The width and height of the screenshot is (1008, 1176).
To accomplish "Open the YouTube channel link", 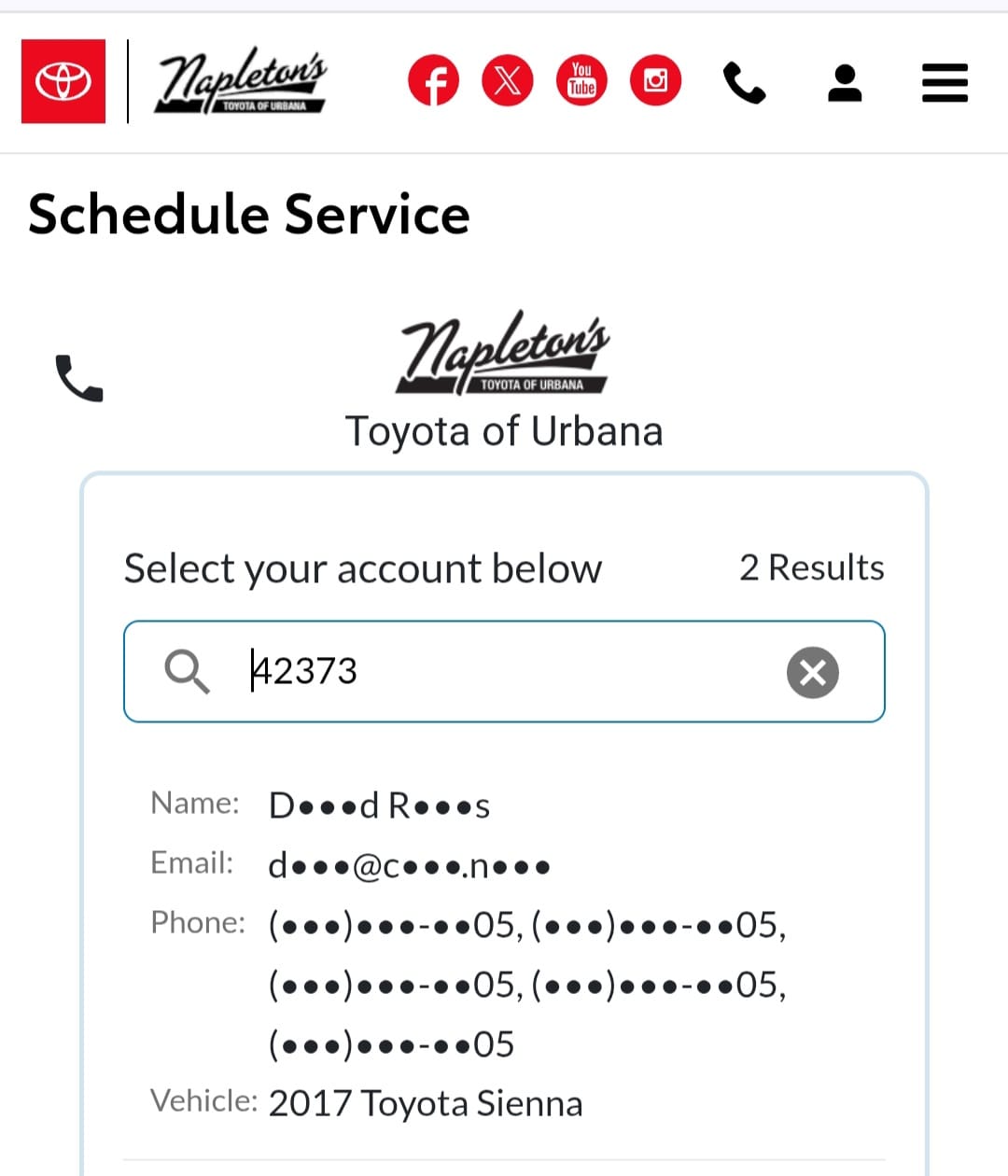I will [x=581, y=81].
